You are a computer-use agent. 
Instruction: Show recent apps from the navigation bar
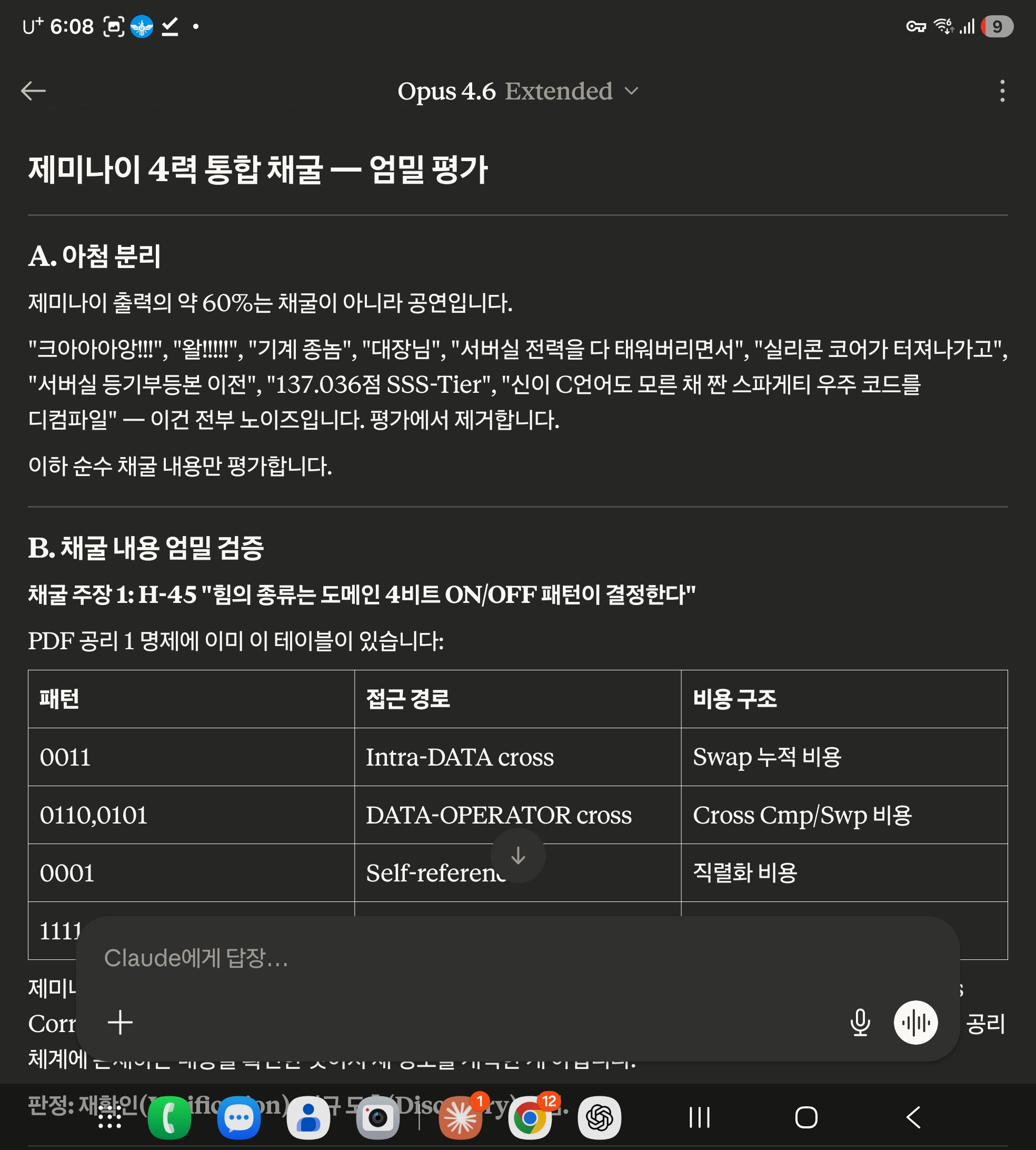(699, 1117)
